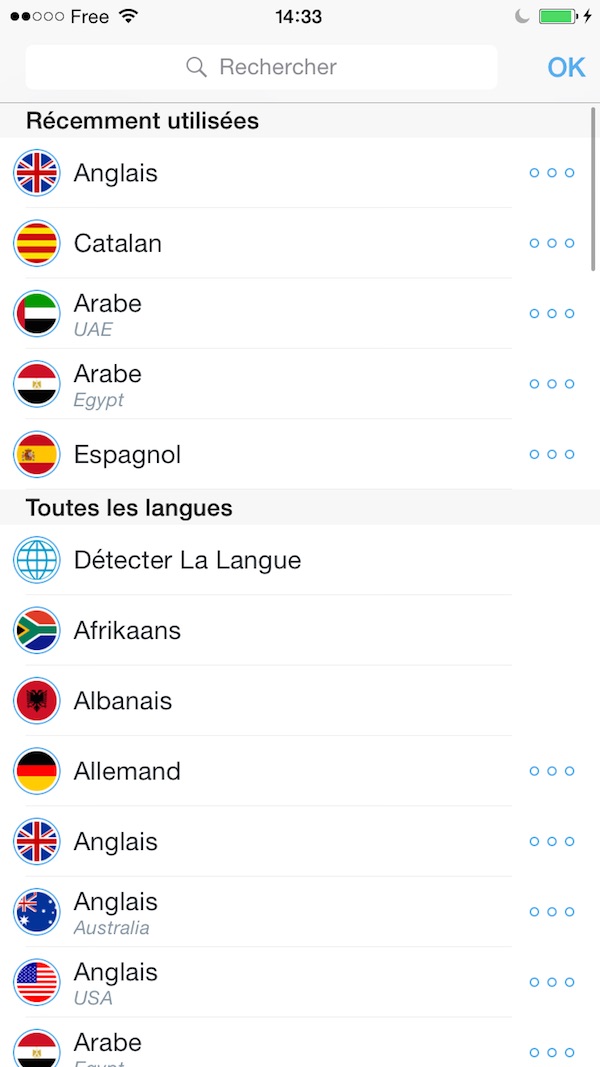The height and width of the screenshot is (1067, 600).
Task: Open options dots for Anglais Australia
Action: 552,912
